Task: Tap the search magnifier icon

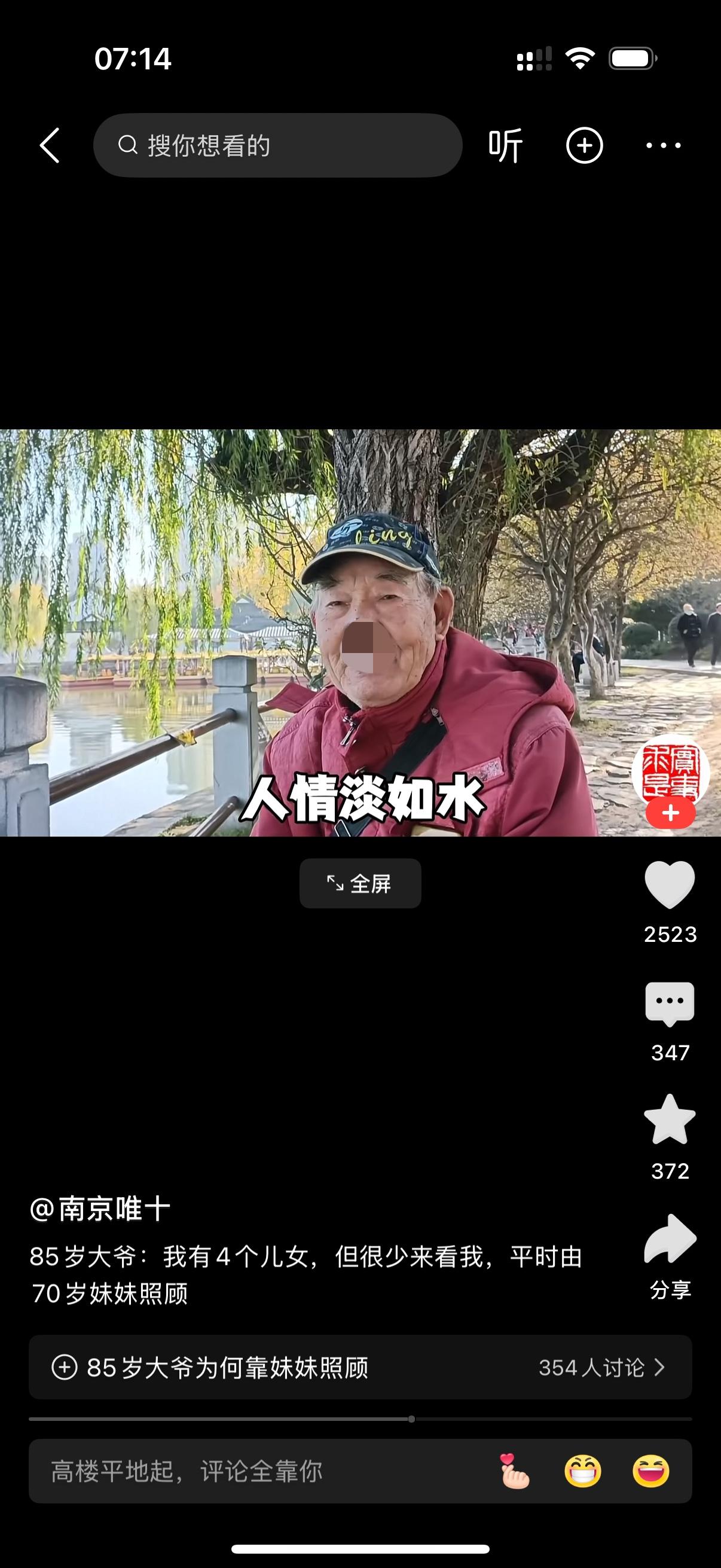Action: click(127, 144)
